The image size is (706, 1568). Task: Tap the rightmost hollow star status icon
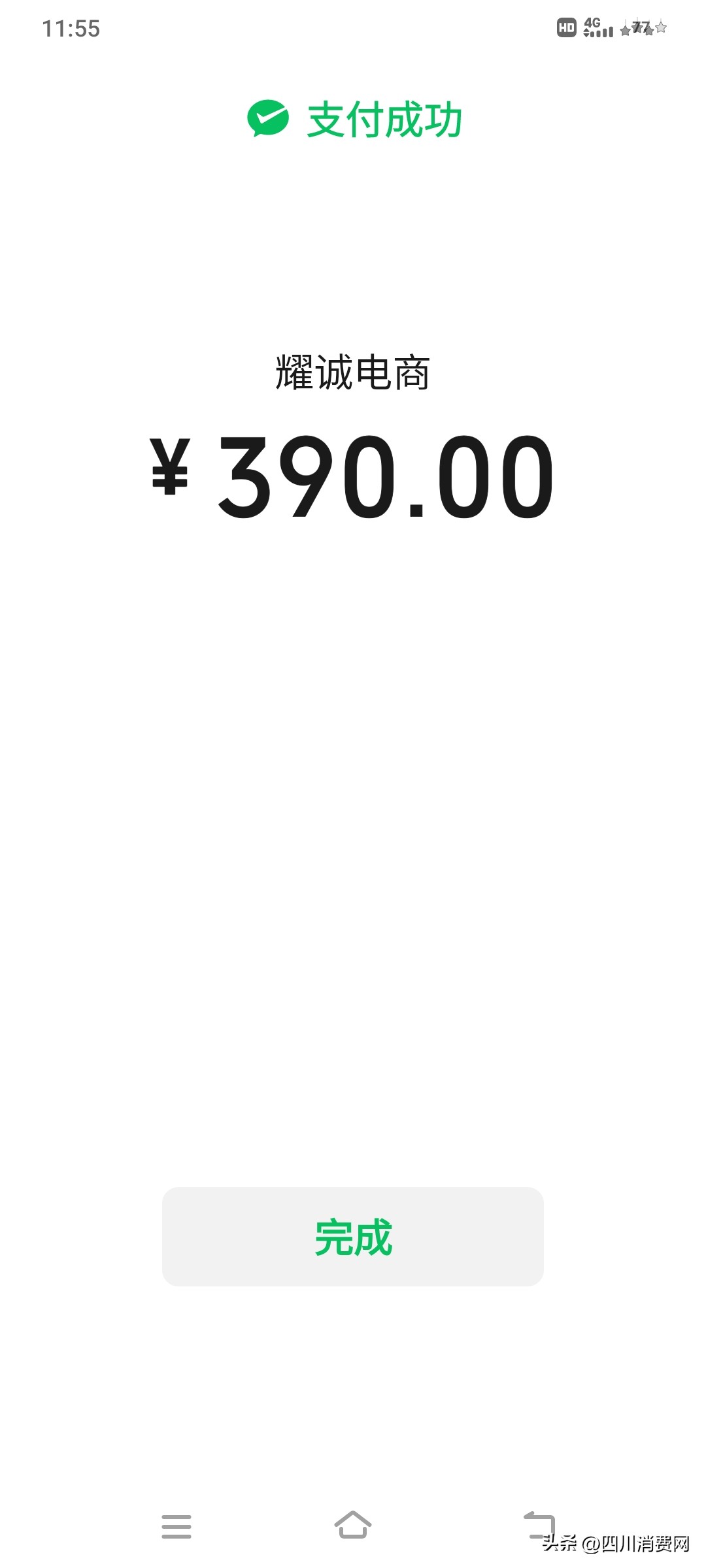[660, 29]
